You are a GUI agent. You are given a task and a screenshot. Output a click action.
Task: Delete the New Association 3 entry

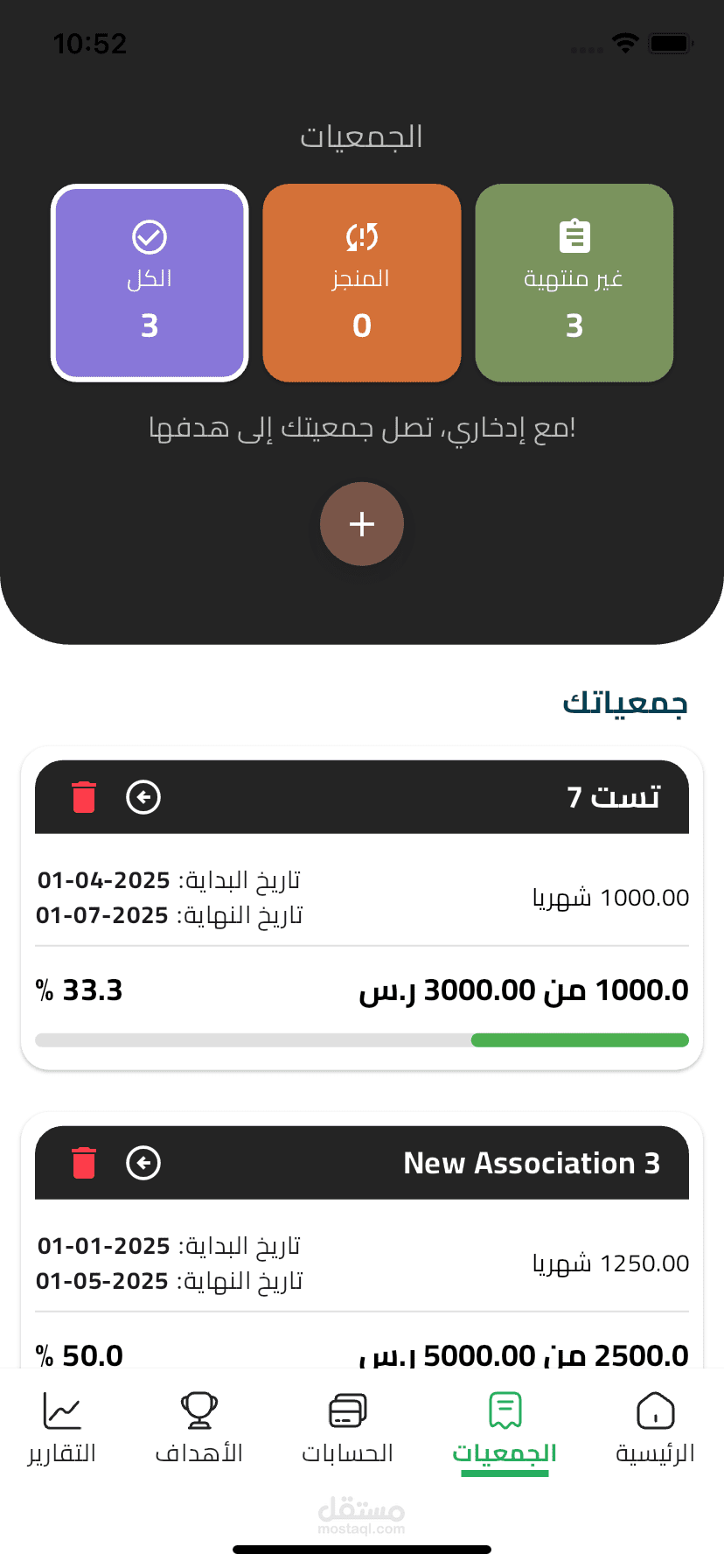84,1163
